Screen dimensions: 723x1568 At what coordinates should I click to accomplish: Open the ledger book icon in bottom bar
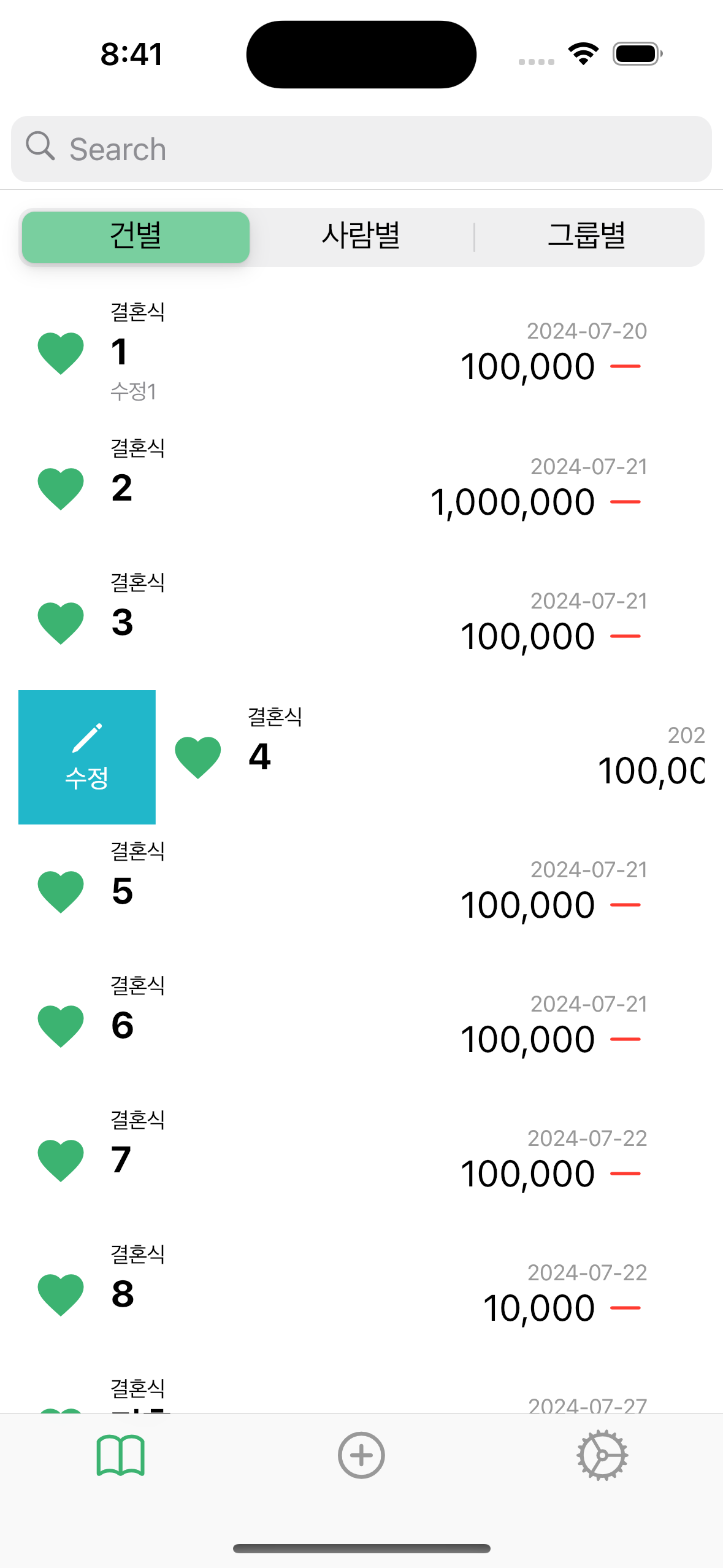[120, 1455]
